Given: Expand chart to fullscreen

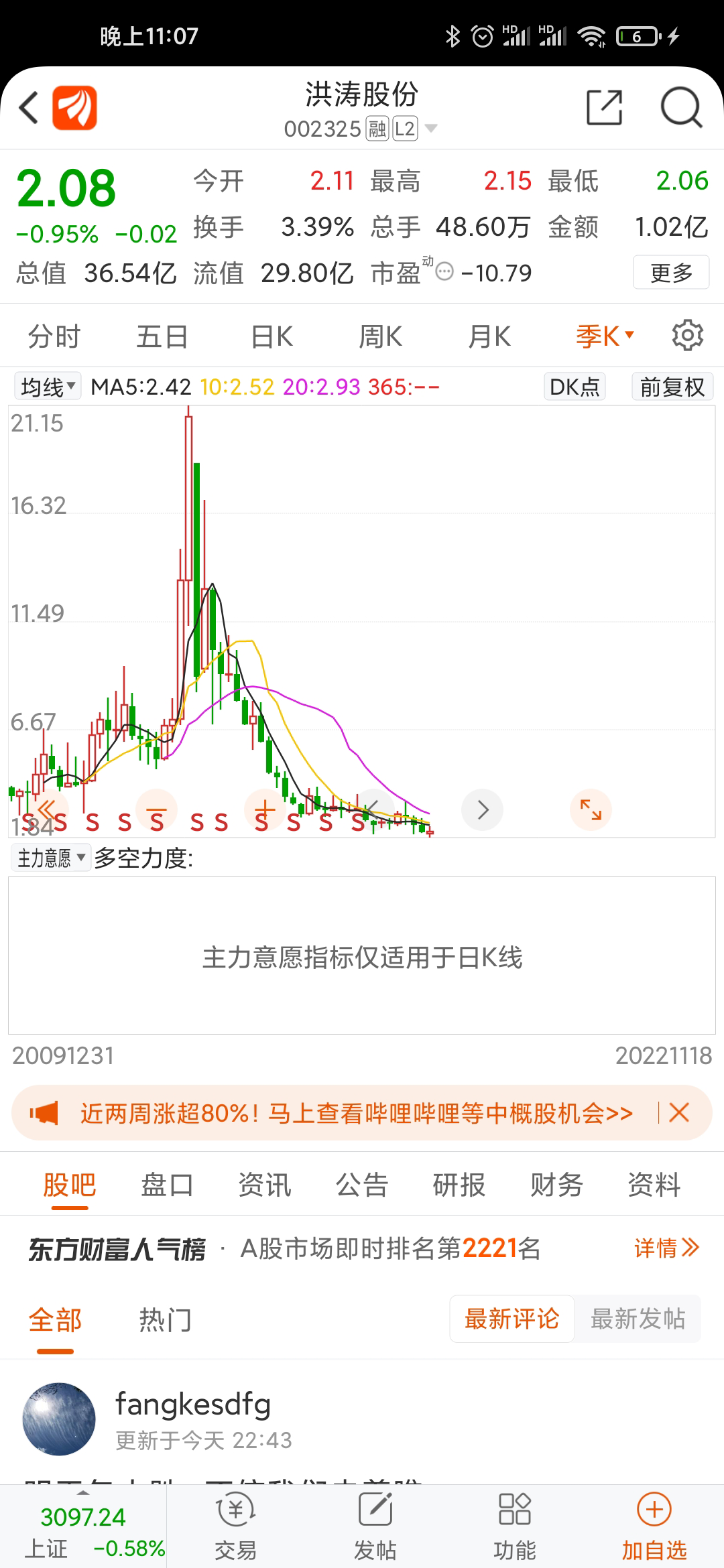Looking at the screenshot, I should pyautogui.click(x=591, y=810).
